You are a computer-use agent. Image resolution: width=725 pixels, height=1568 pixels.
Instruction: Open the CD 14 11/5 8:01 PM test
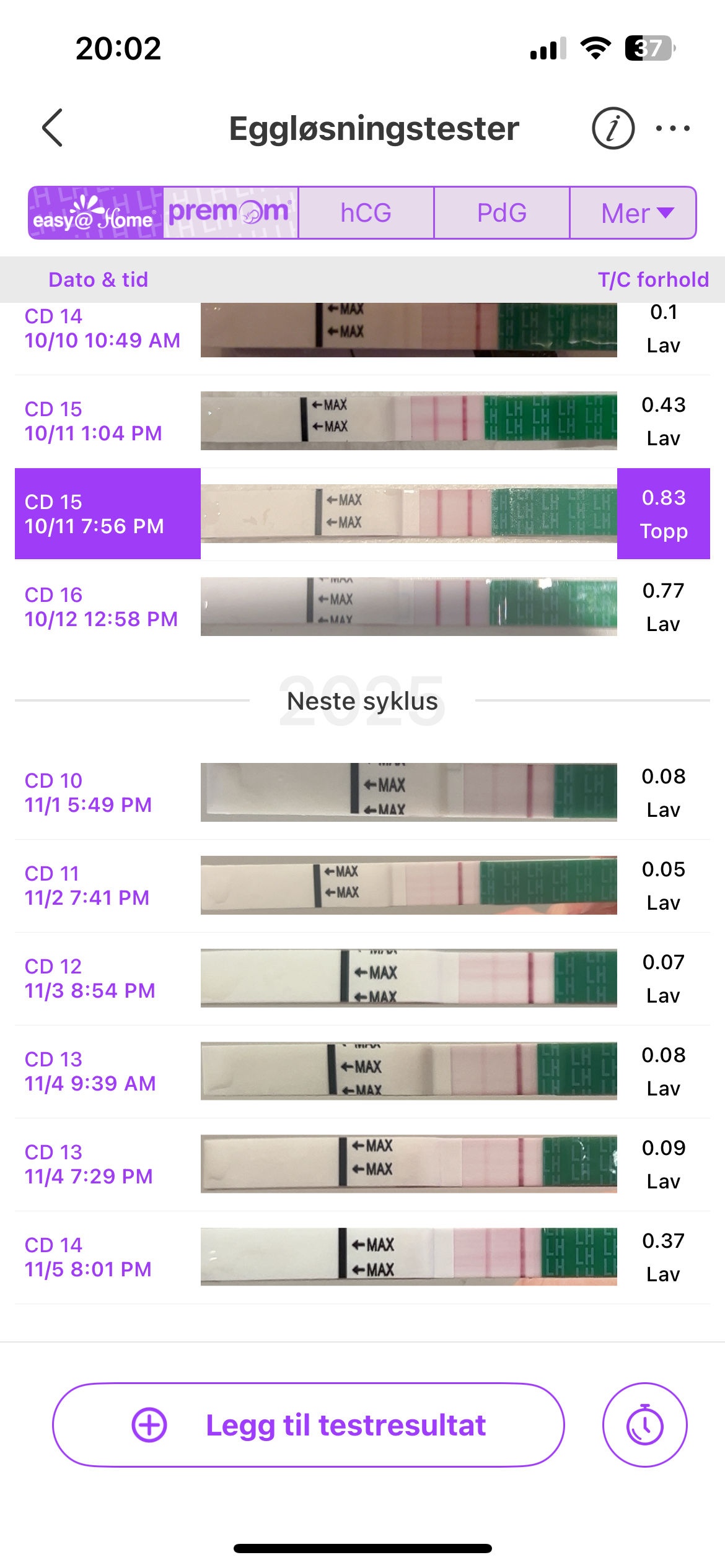362,1257
